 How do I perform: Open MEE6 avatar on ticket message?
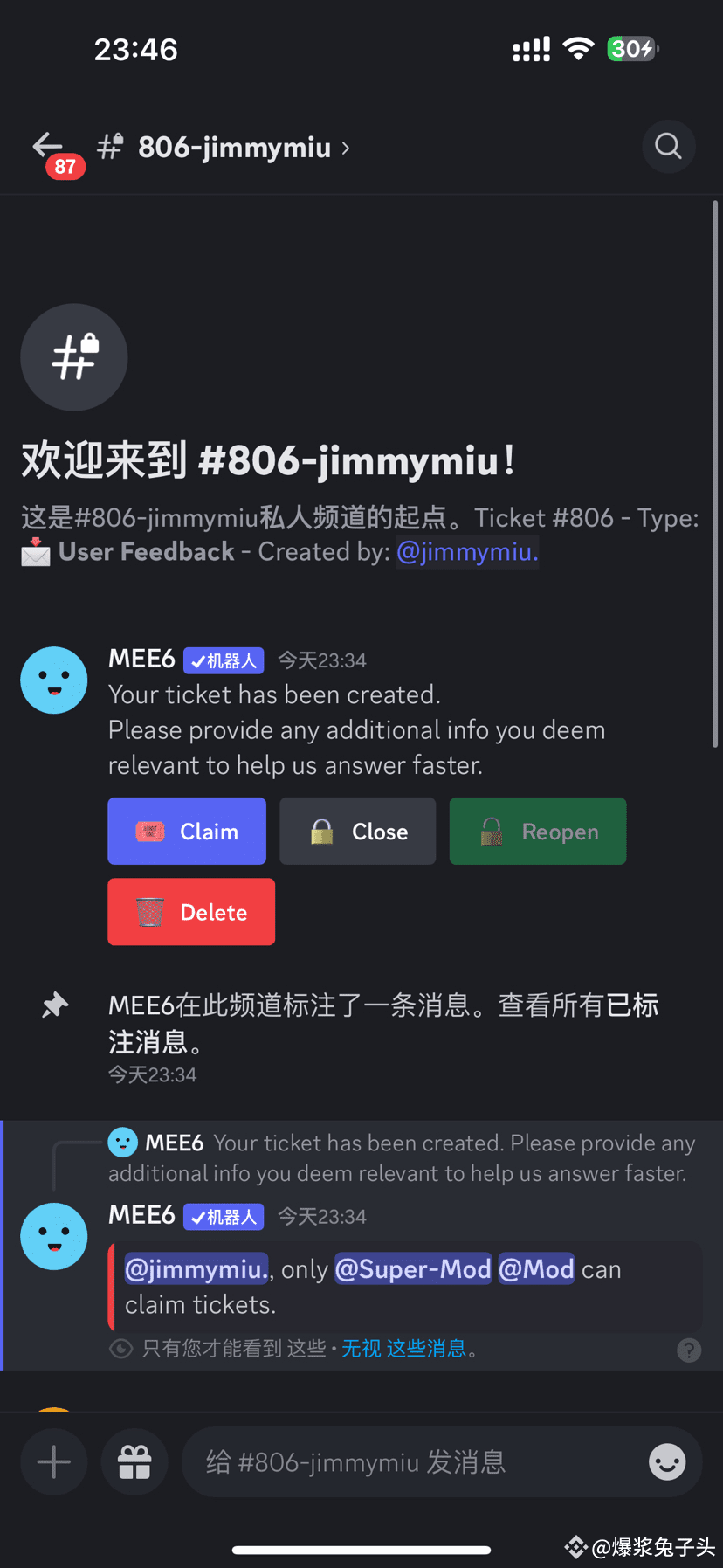click(x=54, y=680)
